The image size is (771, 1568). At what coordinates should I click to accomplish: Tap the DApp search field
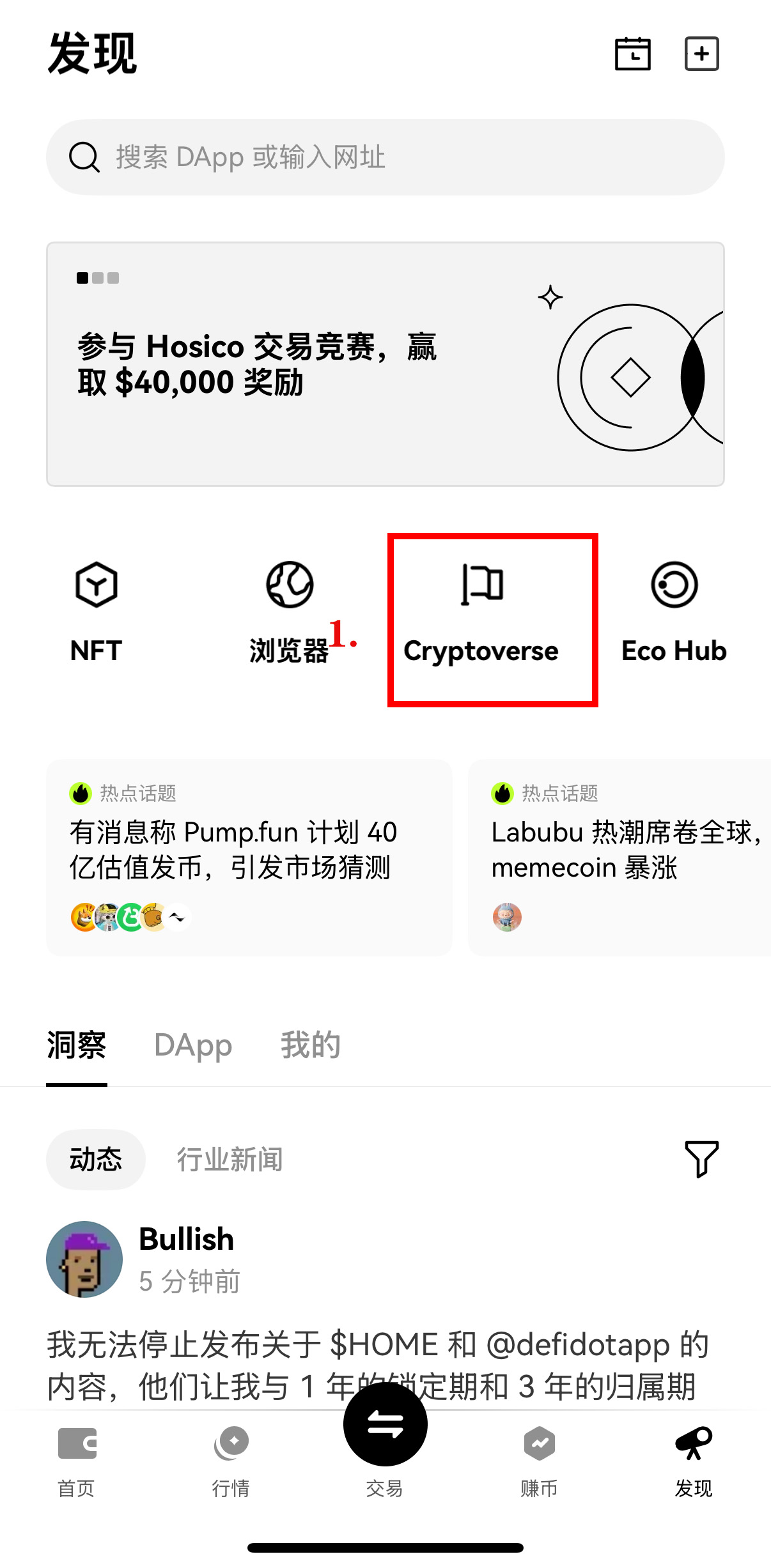[x=385, y=157]
